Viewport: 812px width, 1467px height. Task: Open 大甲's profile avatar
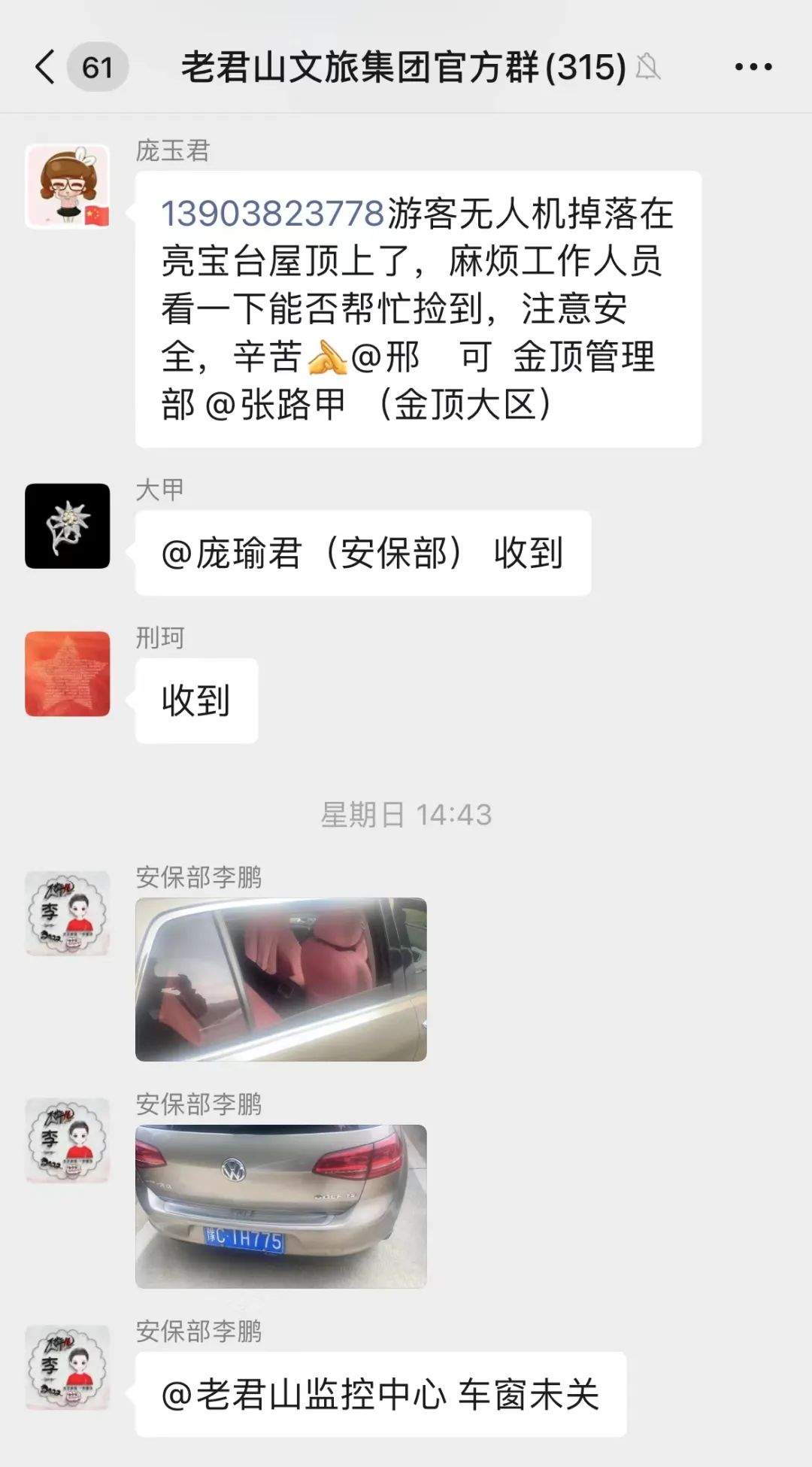point(68,526)
